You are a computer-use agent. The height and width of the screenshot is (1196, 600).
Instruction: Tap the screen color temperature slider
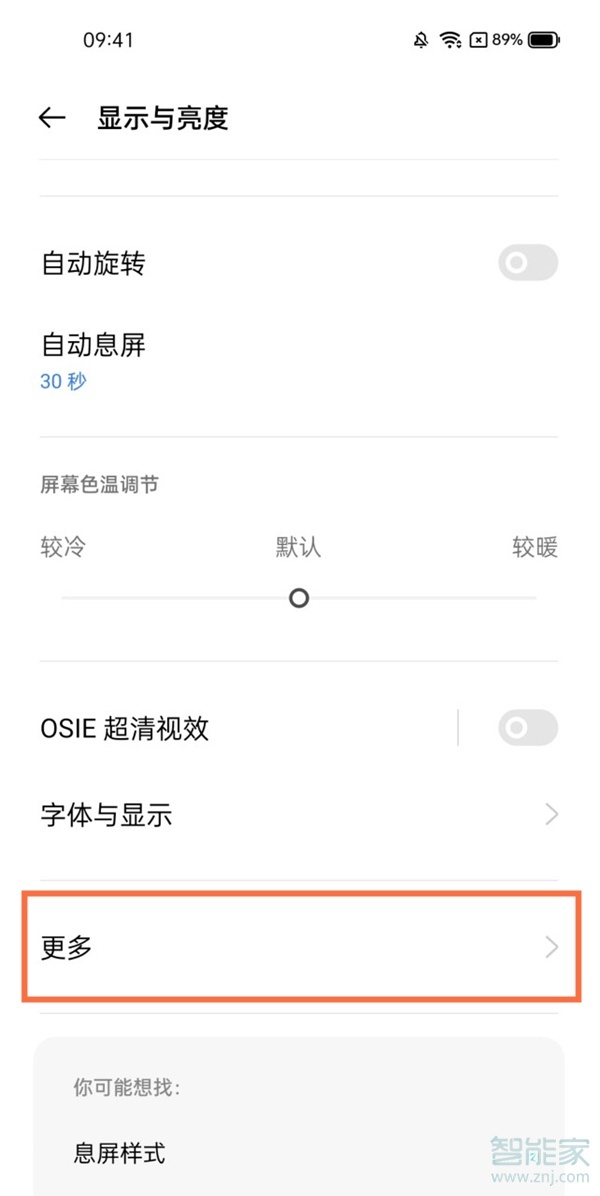point(298,598)
